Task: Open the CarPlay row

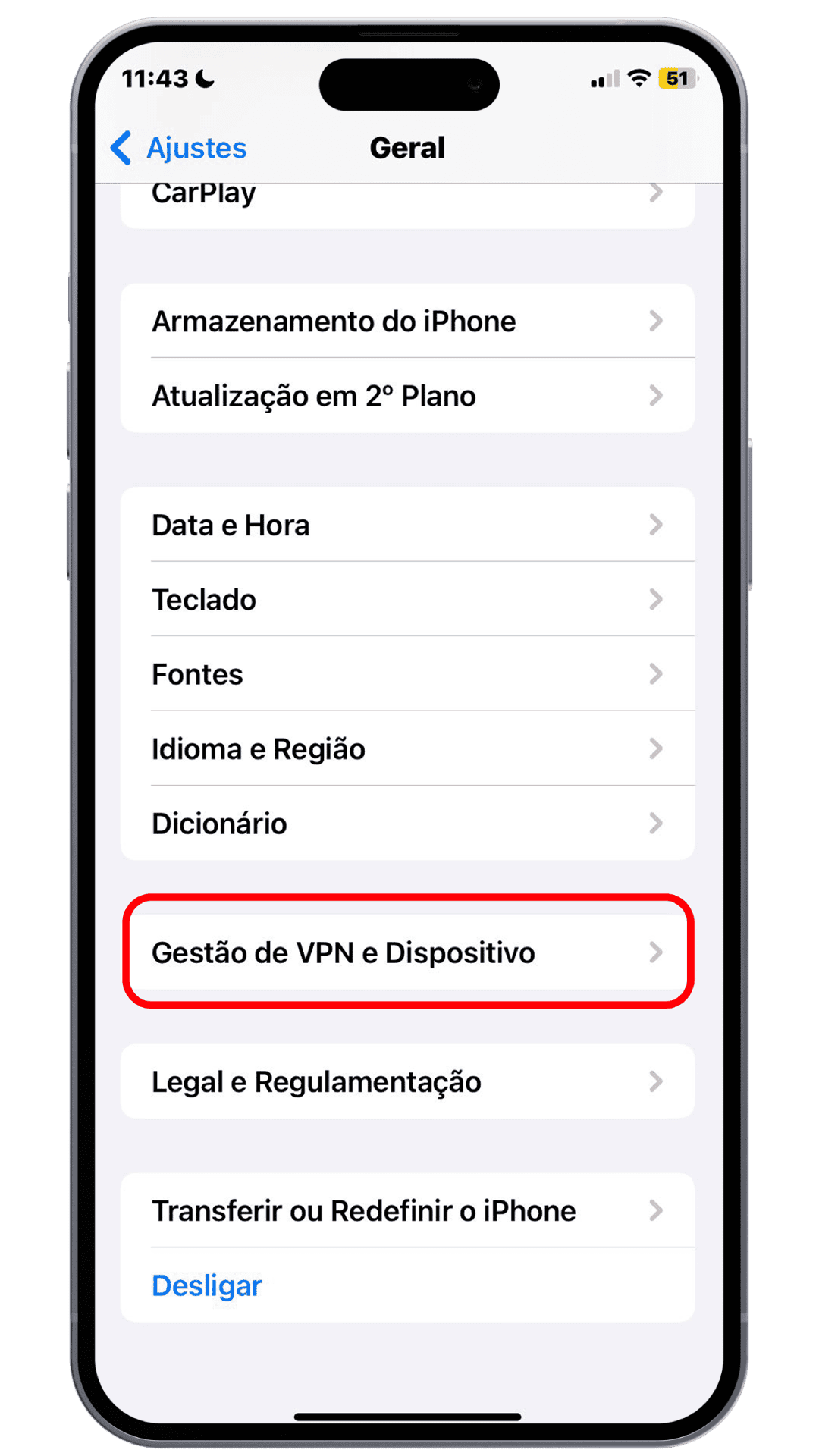Action: [x=407, y=205]
